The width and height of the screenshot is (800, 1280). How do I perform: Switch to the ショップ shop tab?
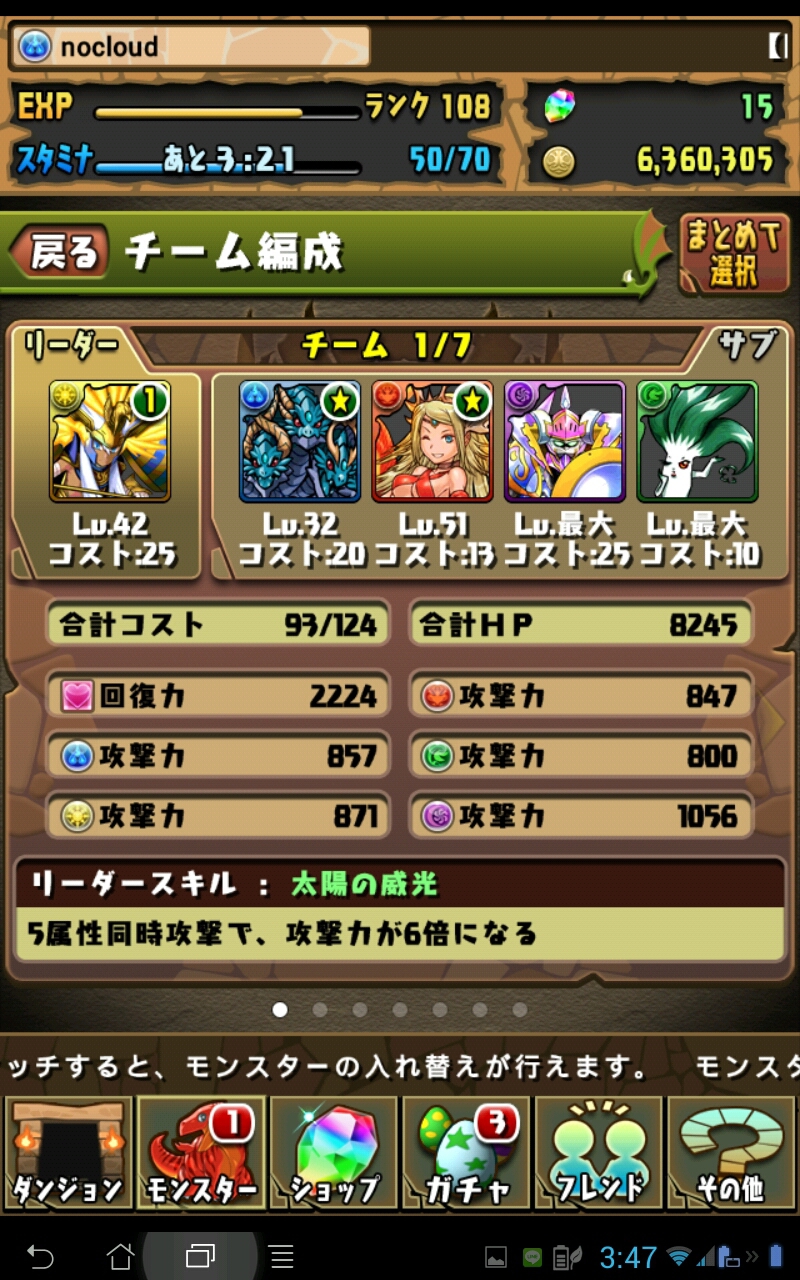pos(333,1154)
